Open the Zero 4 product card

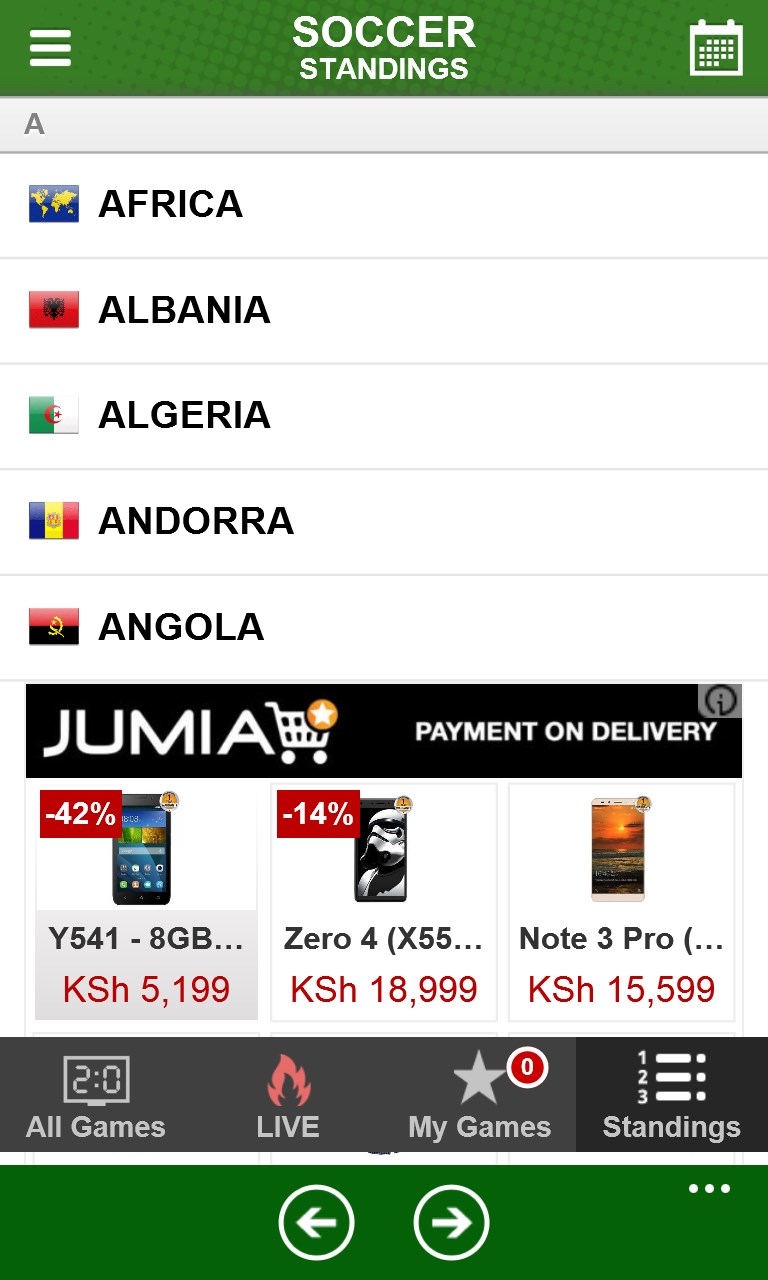tap(384, 902)
